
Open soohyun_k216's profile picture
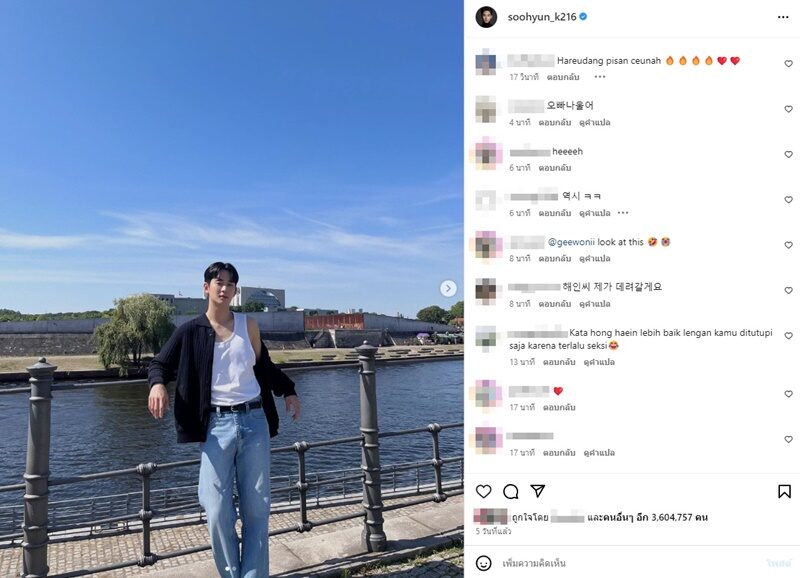(x=486, y=17)
